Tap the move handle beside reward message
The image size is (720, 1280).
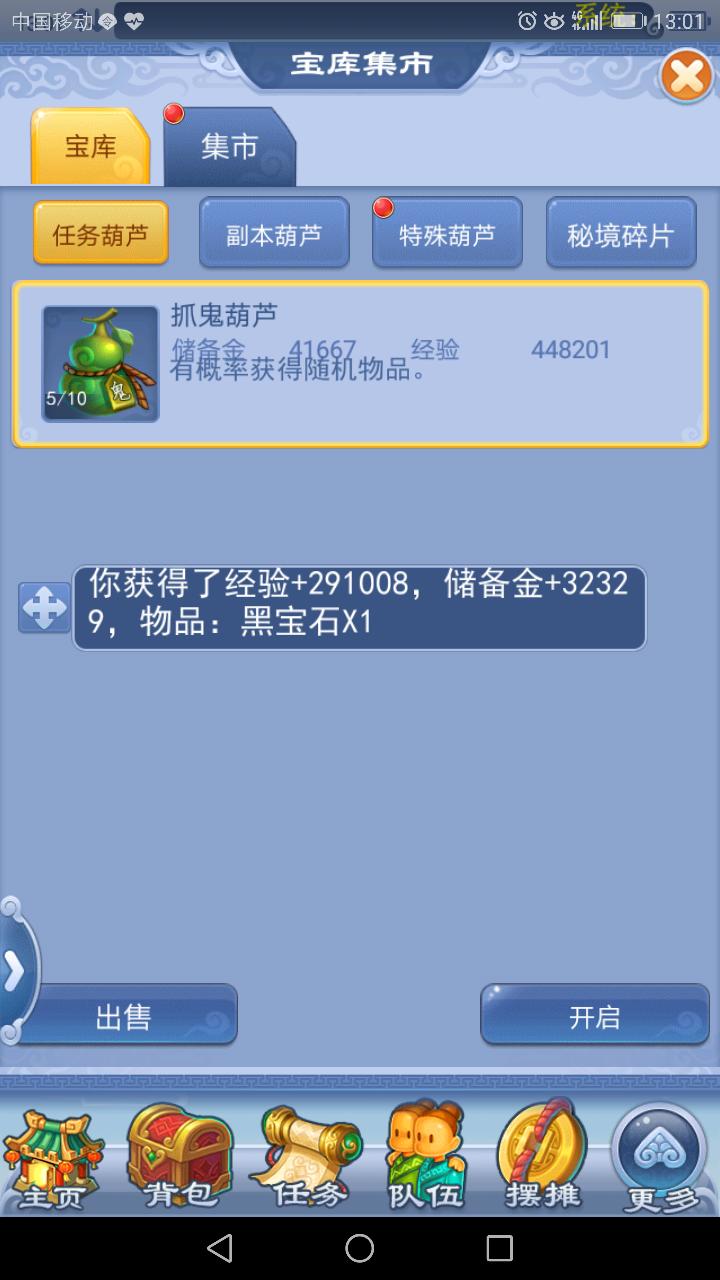pos(44,608)
